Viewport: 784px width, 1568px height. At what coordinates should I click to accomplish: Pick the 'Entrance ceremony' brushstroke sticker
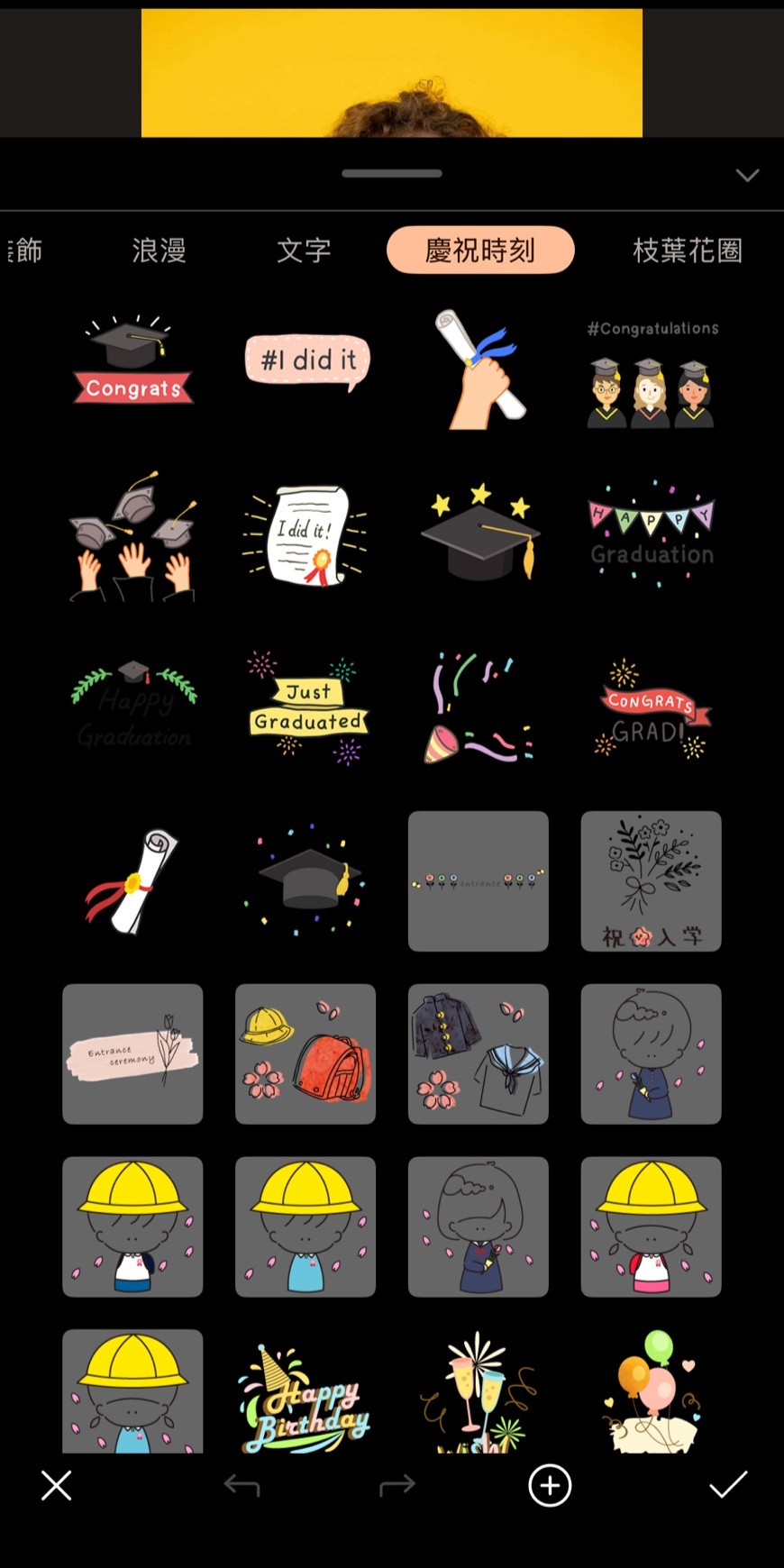[x=132, y=1054]
